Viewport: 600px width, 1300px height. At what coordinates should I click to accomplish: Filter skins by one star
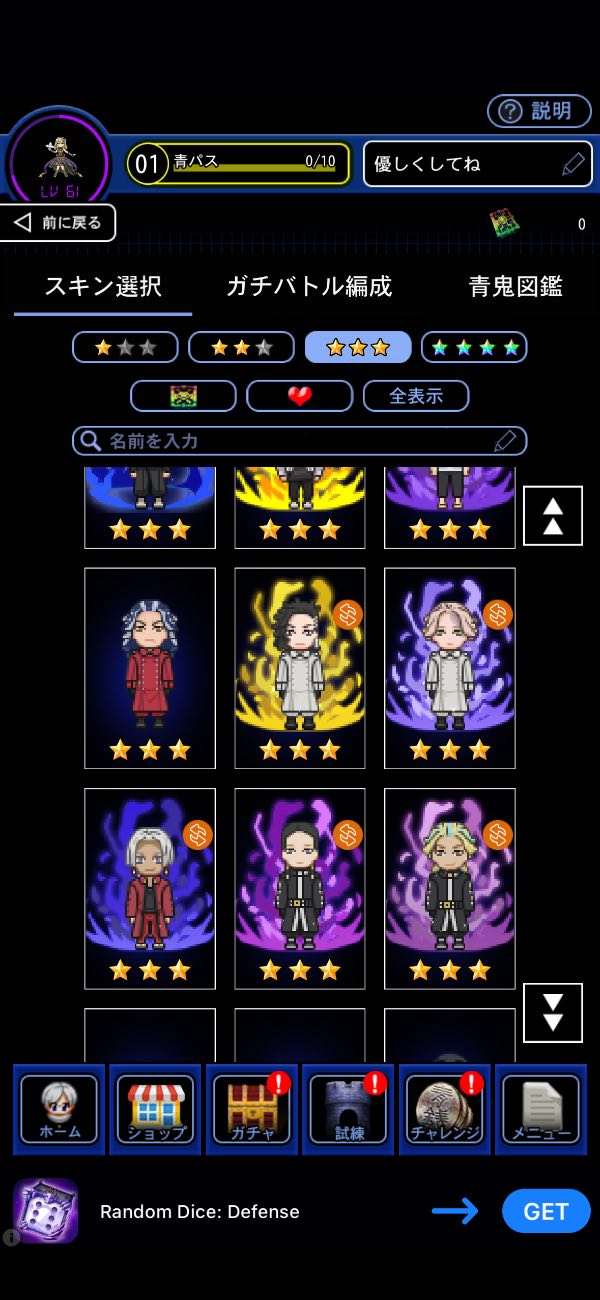click(125, 347)
